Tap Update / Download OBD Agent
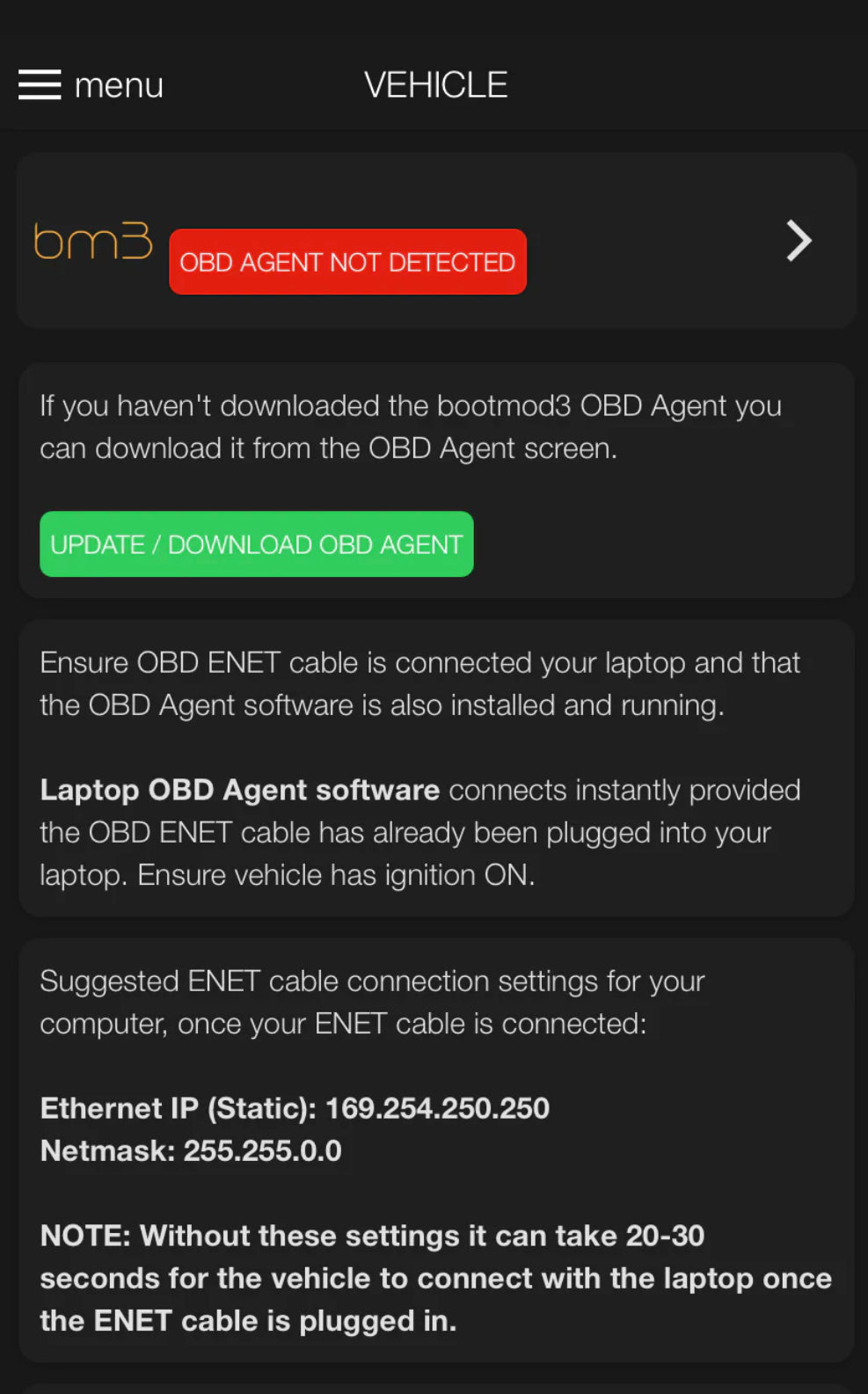 256,544
